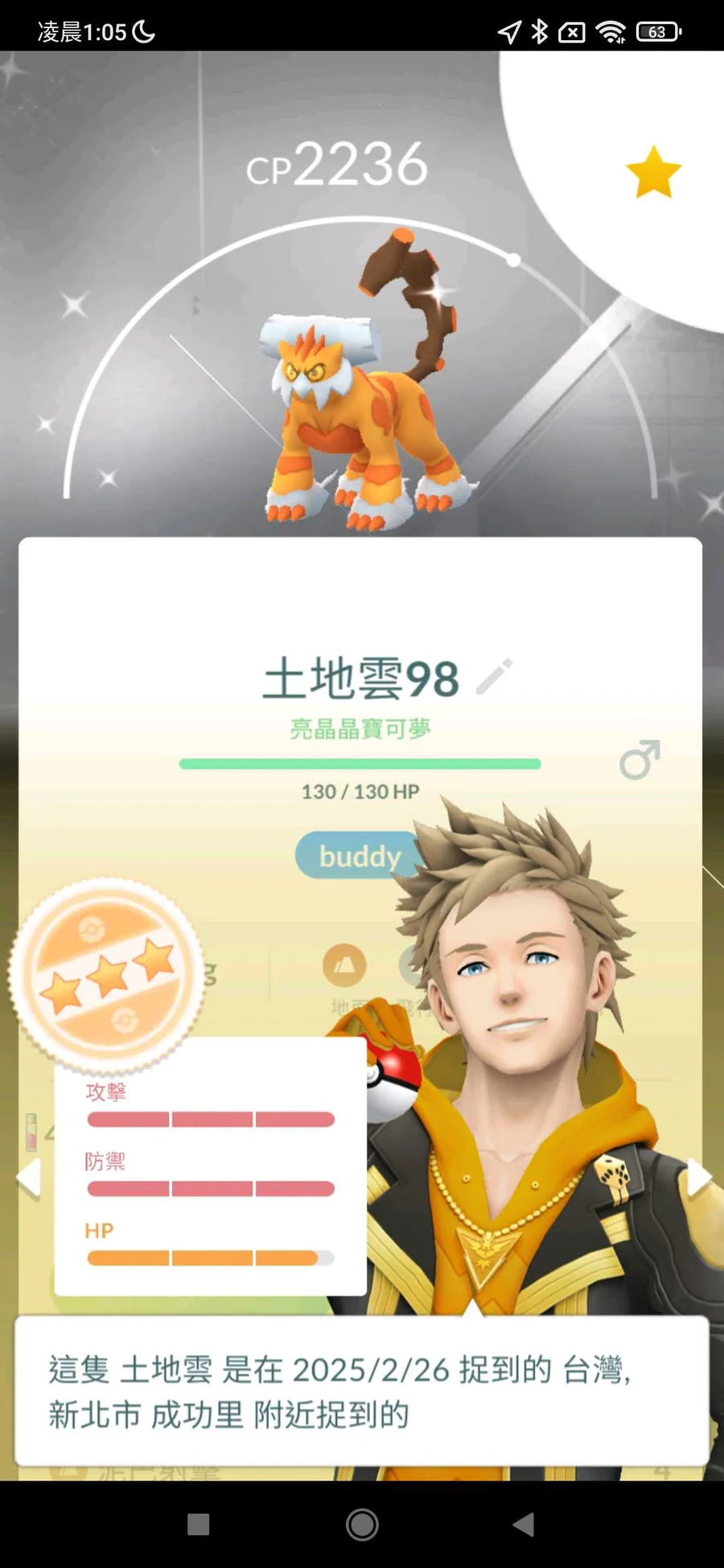The image size is (724, 1568).
Task: Go to the previous Pokémon with the left arrow
Action: [28, 1179]
